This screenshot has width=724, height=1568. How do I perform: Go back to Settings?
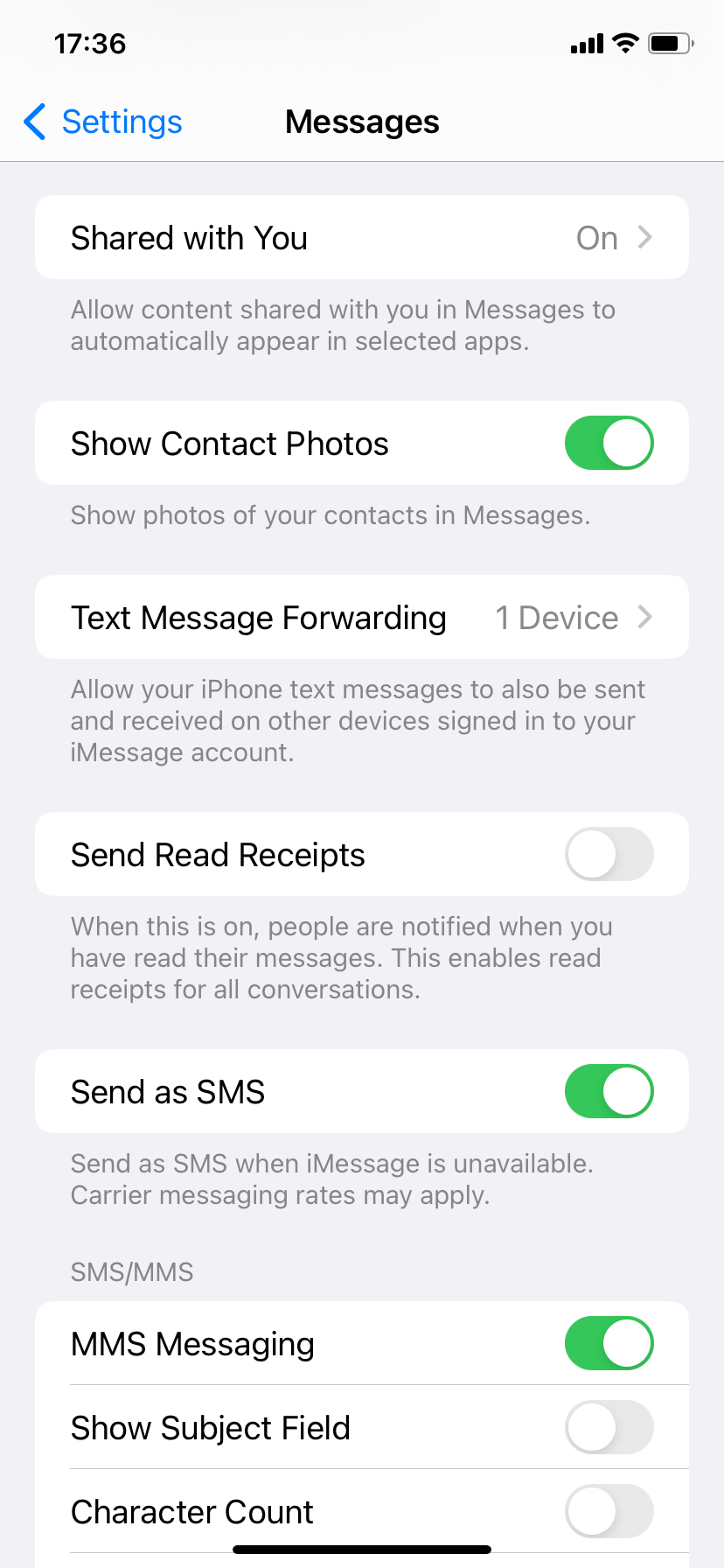point(103,122)
